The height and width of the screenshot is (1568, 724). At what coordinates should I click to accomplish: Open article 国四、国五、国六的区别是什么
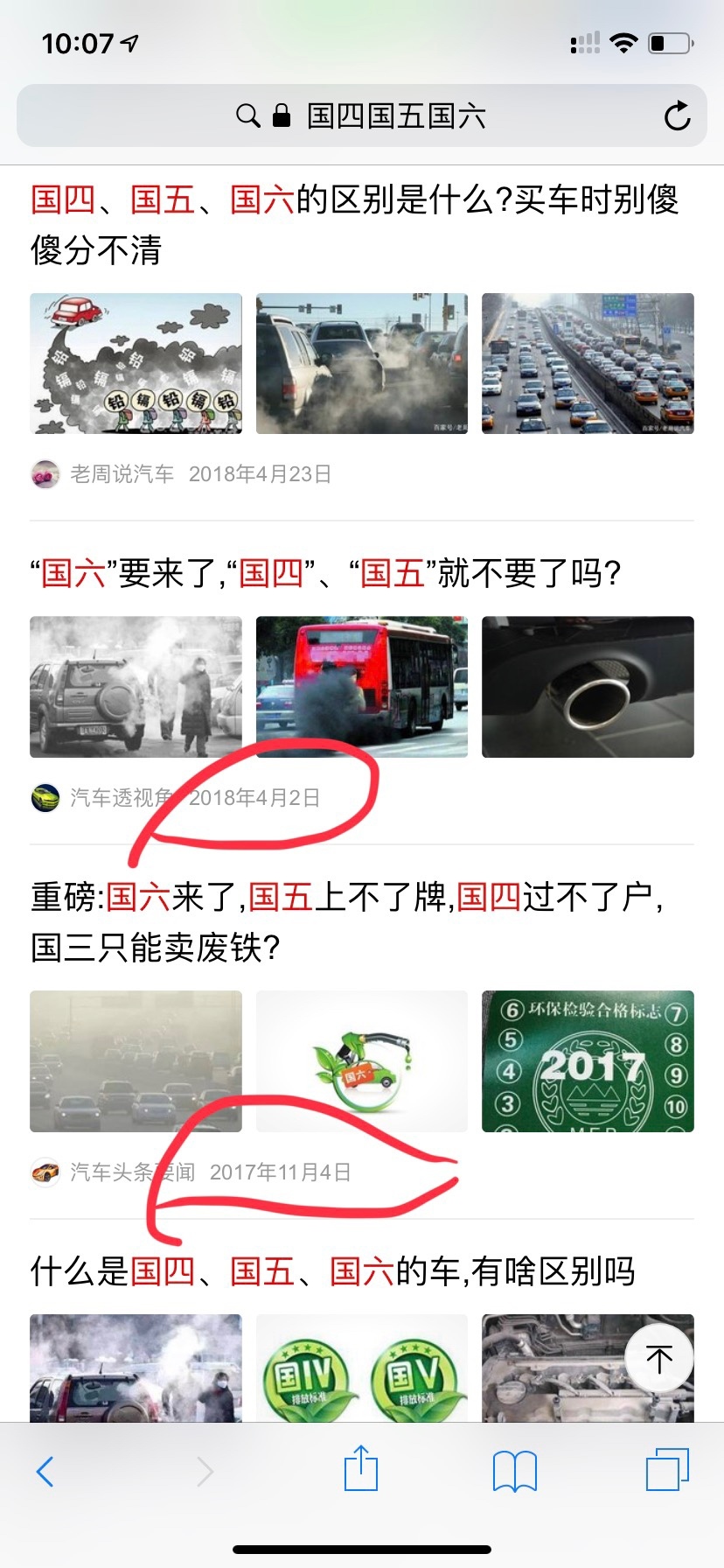354,225
